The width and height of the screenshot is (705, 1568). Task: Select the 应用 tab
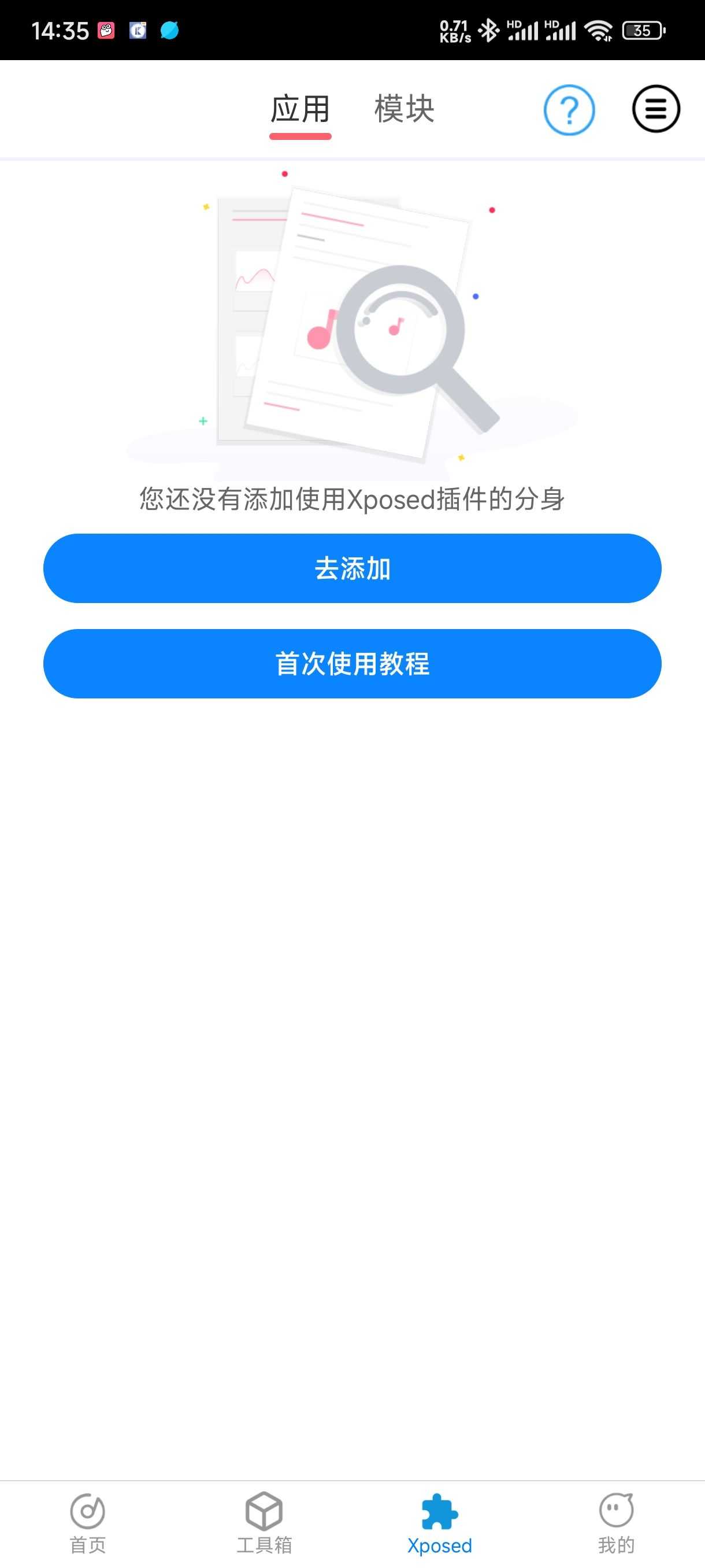[300, 110]
